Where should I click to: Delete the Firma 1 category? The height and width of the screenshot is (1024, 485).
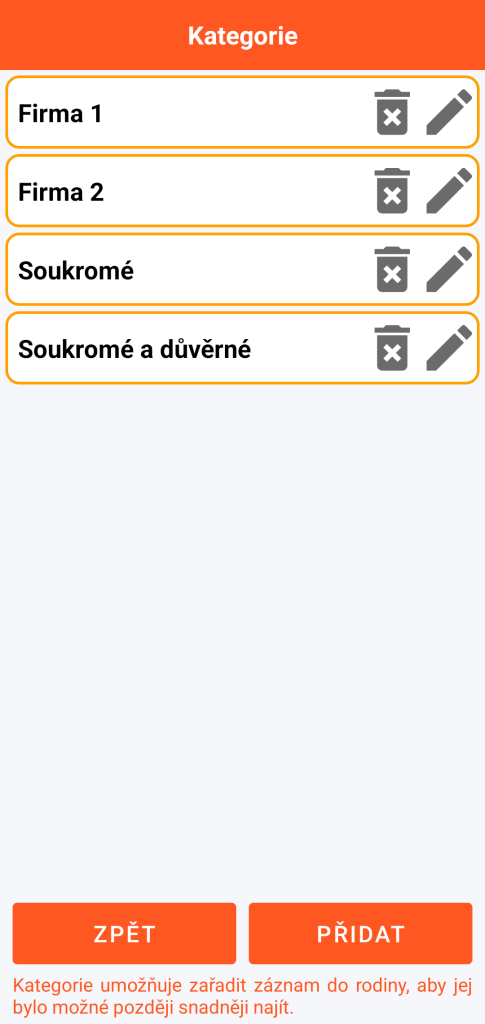point(392,112)
